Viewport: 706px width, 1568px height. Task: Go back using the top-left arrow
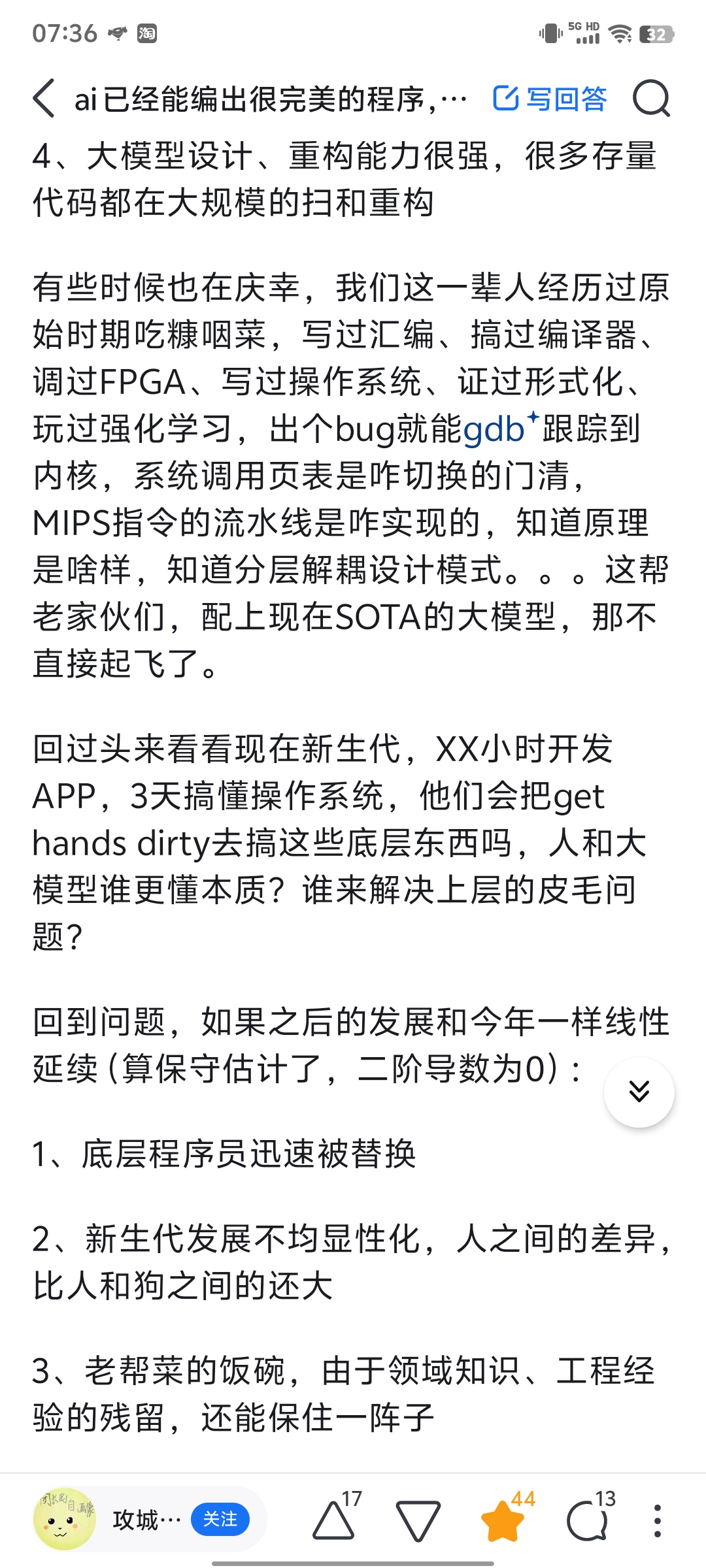[x=44, y=99]
